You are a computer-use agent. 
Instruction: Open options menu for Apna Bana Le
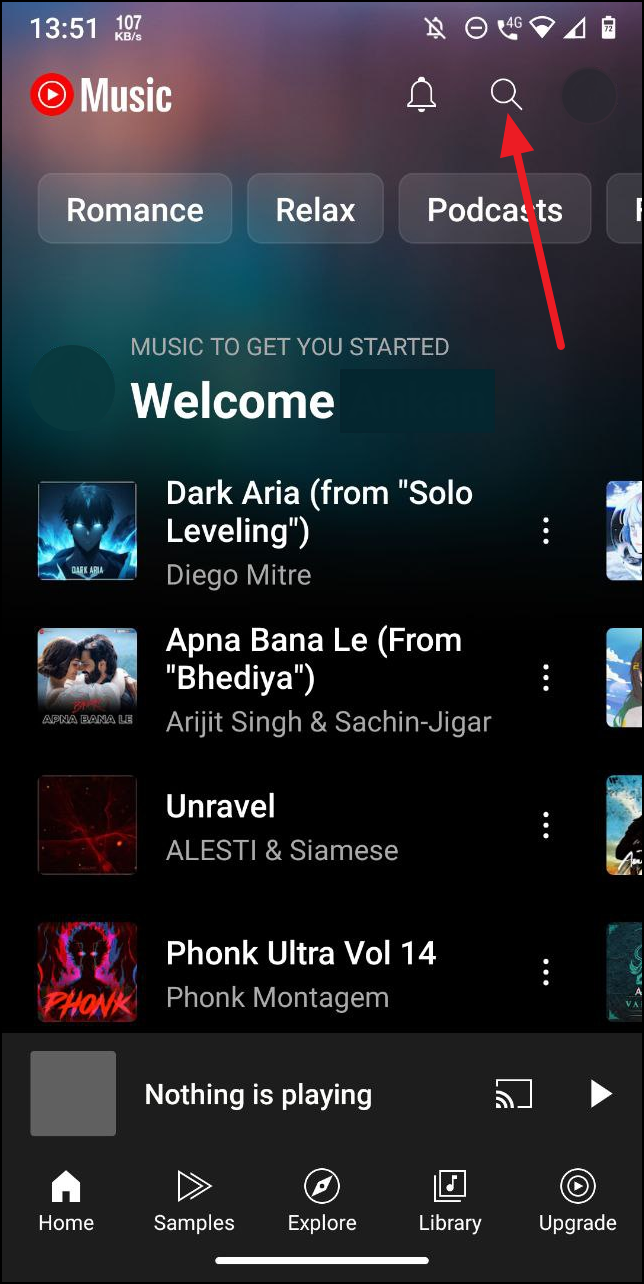546,678
